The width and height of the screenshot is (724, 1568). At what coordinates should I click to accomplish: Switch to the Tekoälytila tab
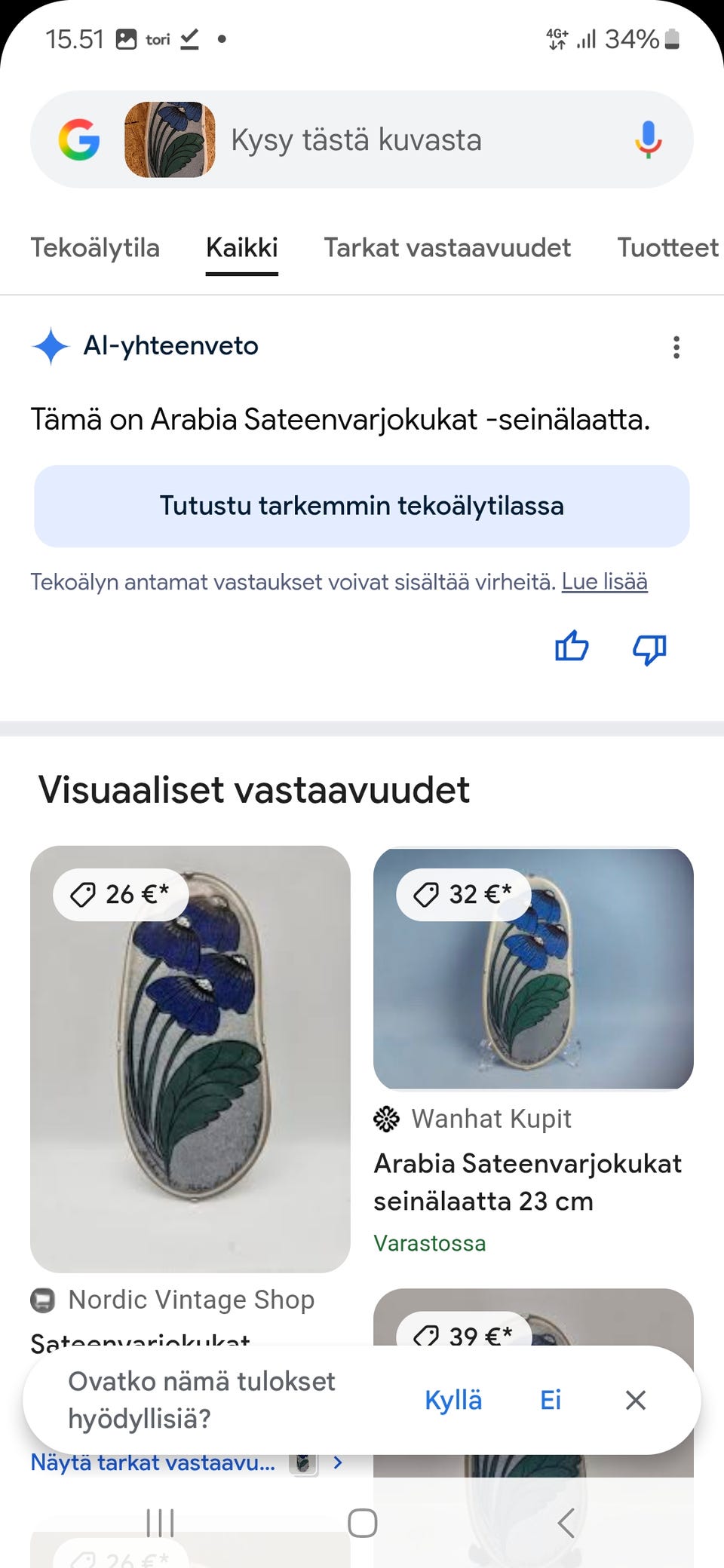(95, 247)
